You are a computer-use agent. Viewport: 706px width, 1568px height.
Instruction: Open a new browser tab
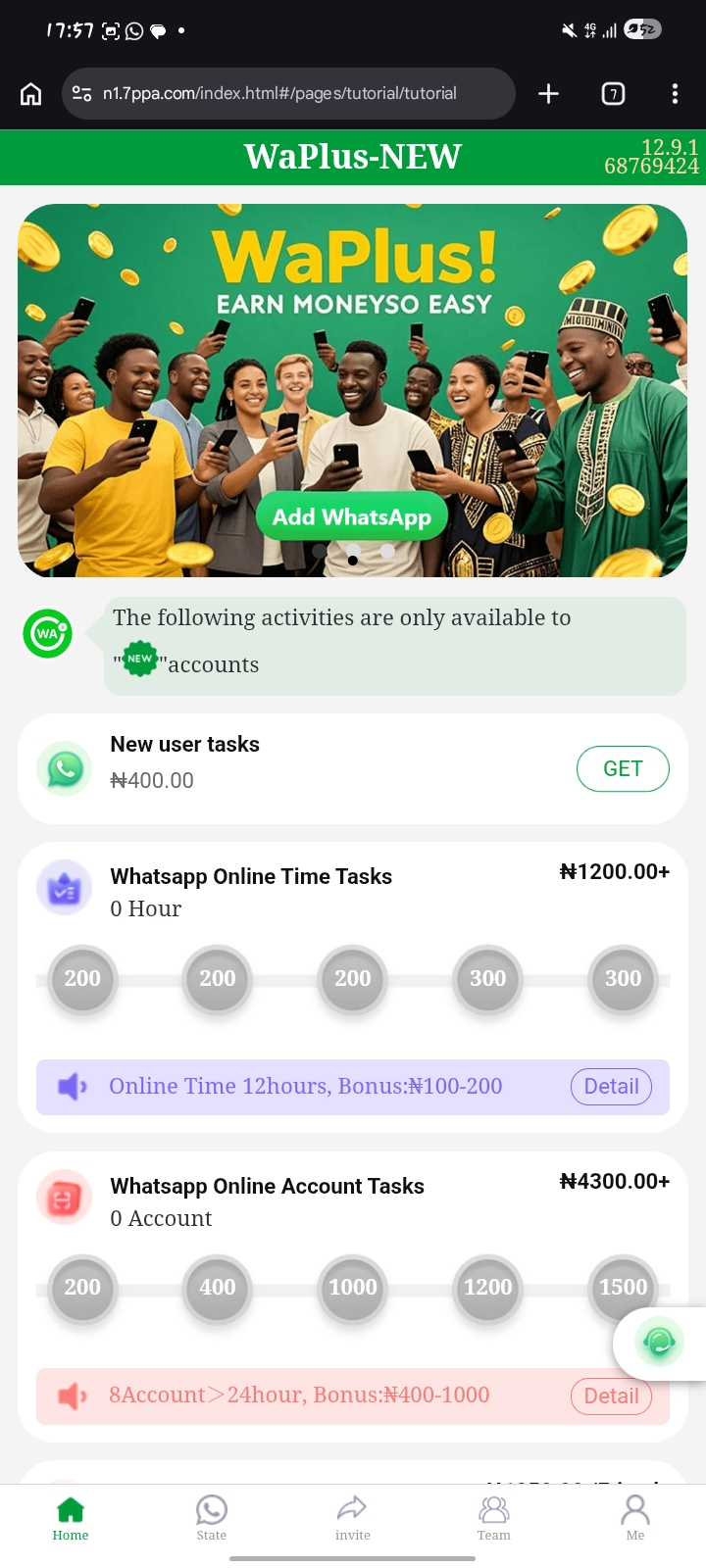click(549, 93)
